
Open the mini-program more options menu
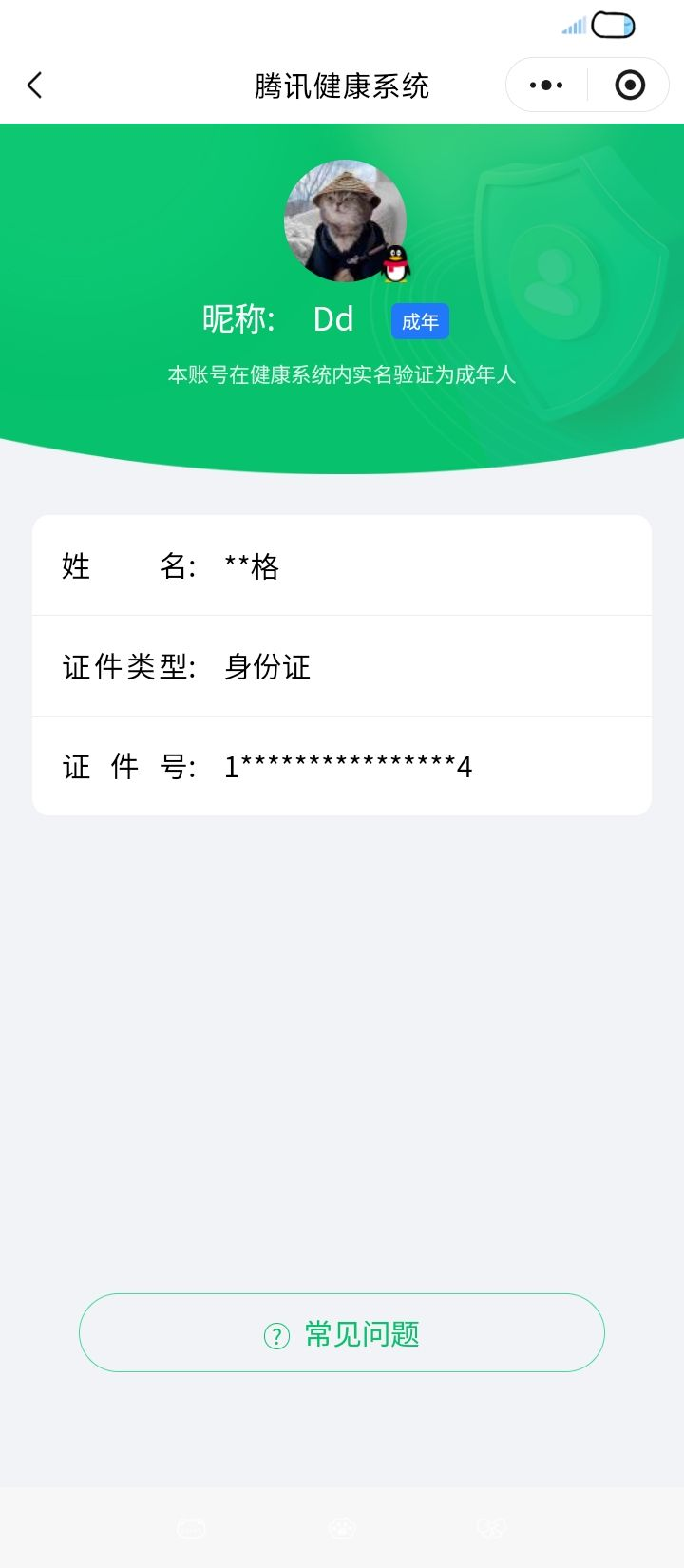pyautogui.click(x=545, y=85)
